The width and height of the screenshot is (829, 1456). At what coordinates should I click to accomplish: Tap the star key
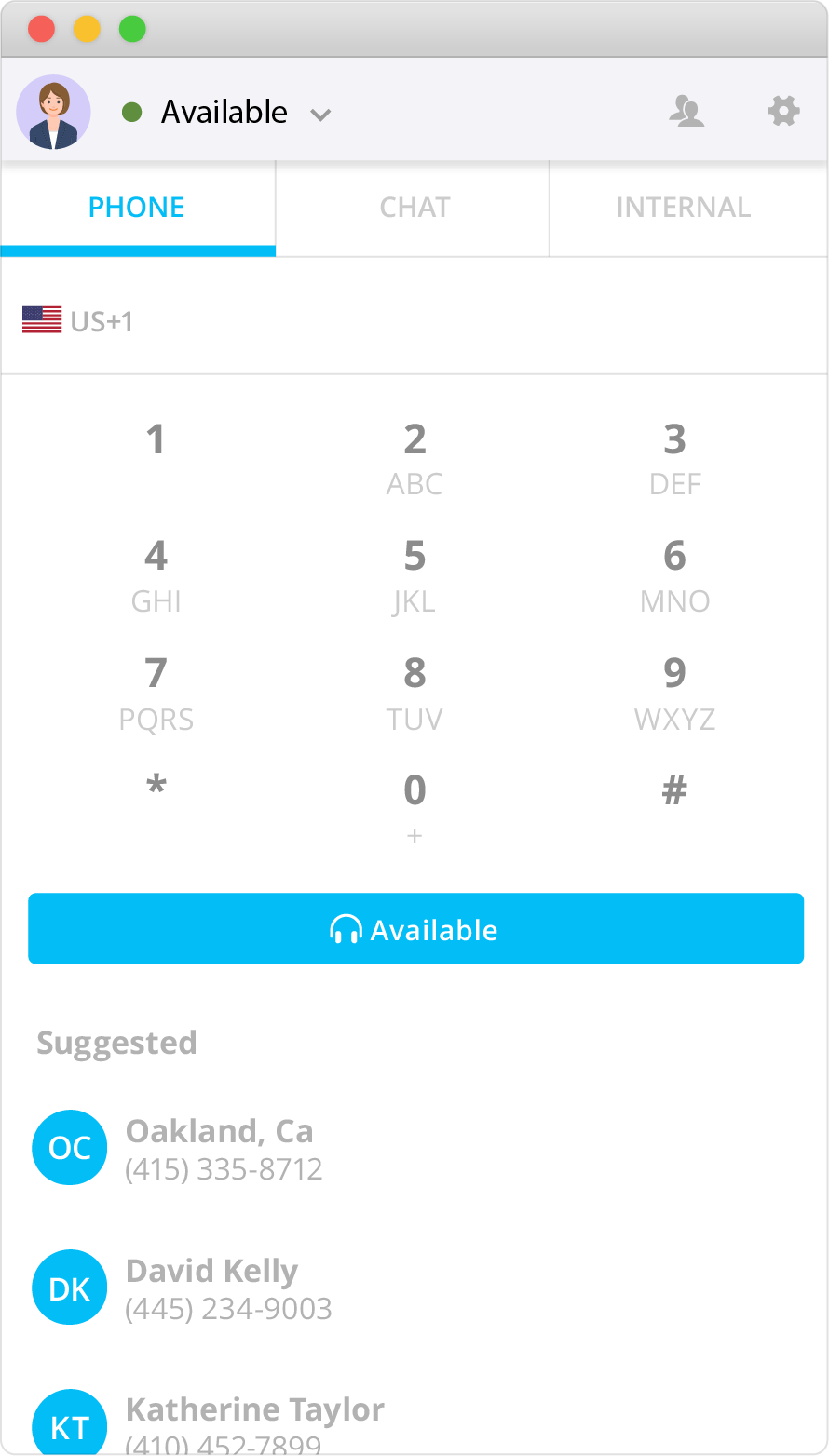click(x=156, y=789)
